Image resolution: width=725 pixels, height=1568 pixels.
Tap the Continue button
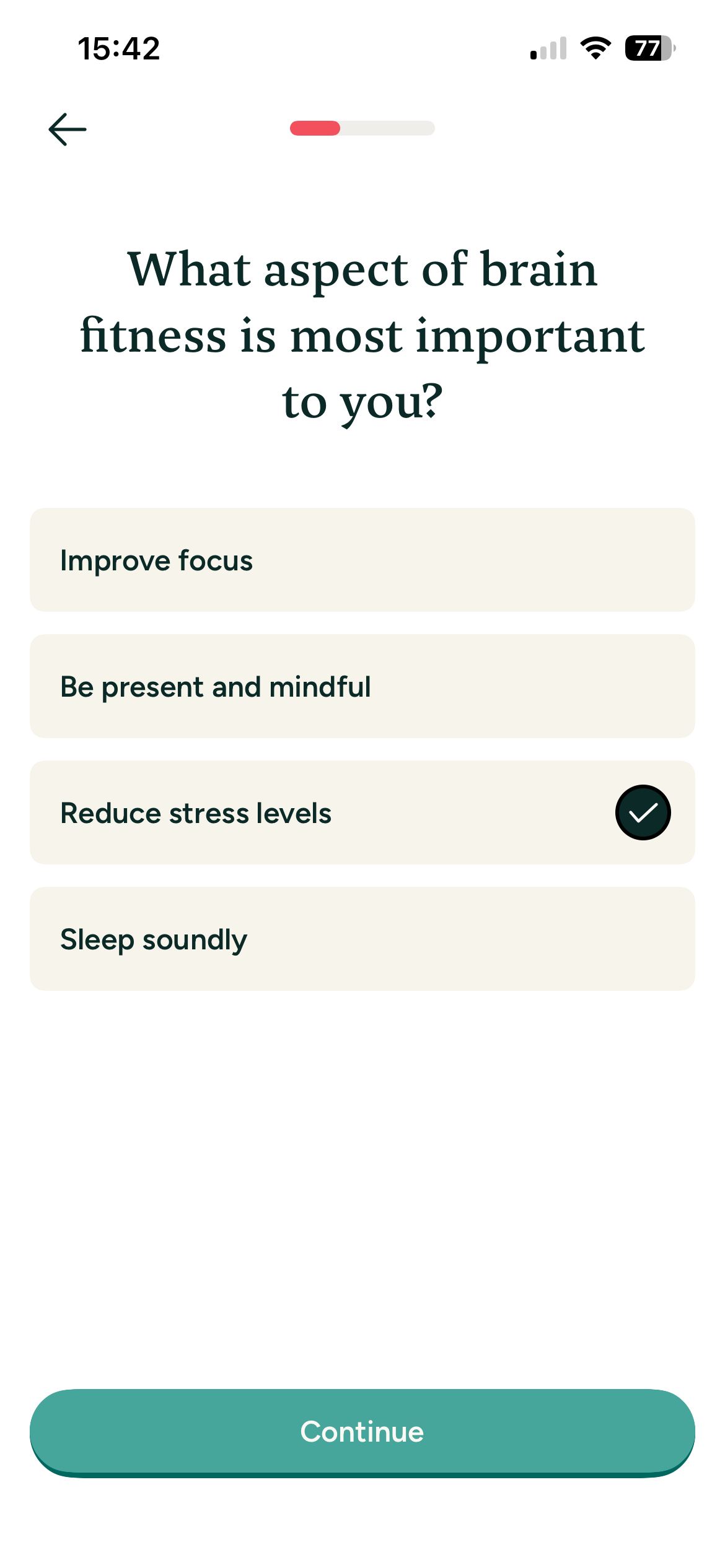pyautogui.click(x=362, y=1432)
